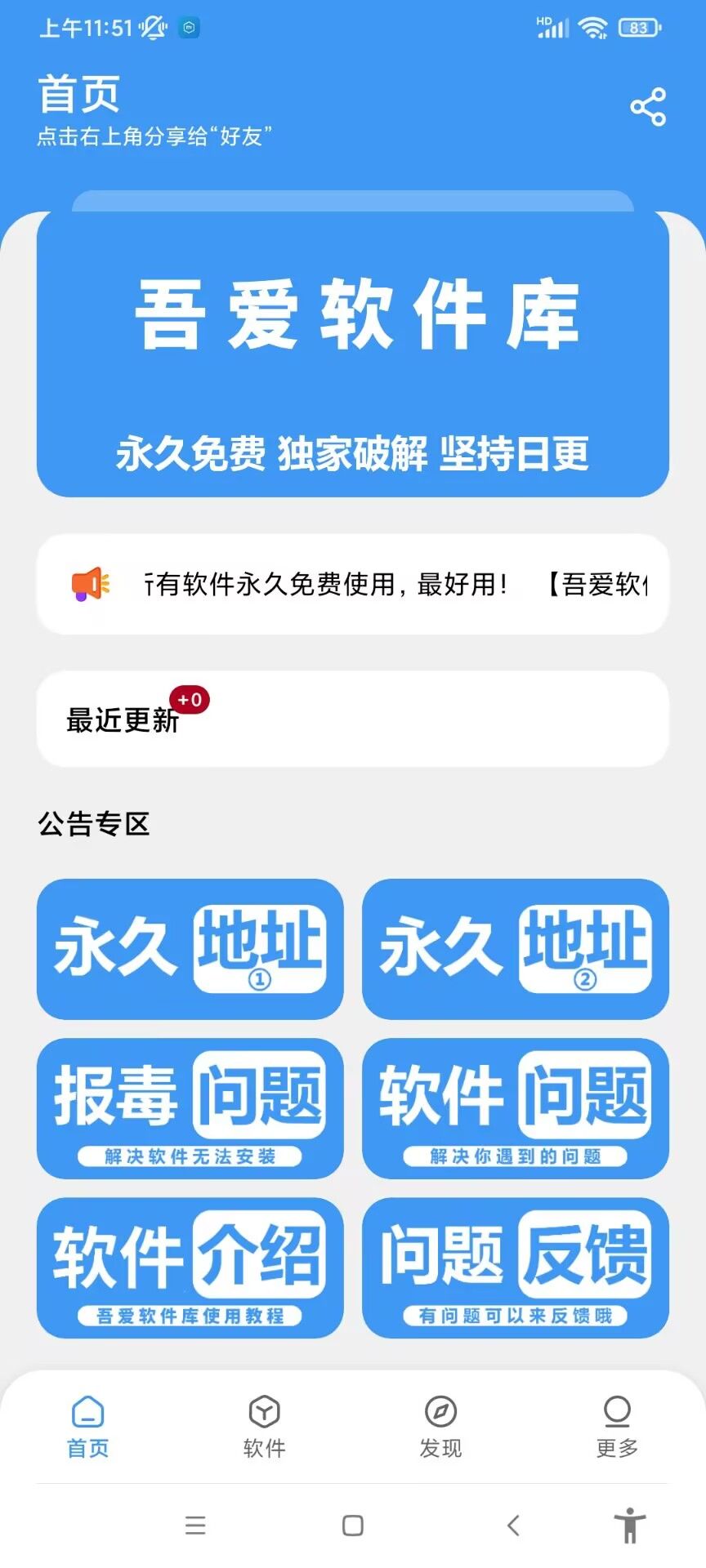Tap the share icon in the top bar
706x1568 pixels.
[x=646, y=106]
